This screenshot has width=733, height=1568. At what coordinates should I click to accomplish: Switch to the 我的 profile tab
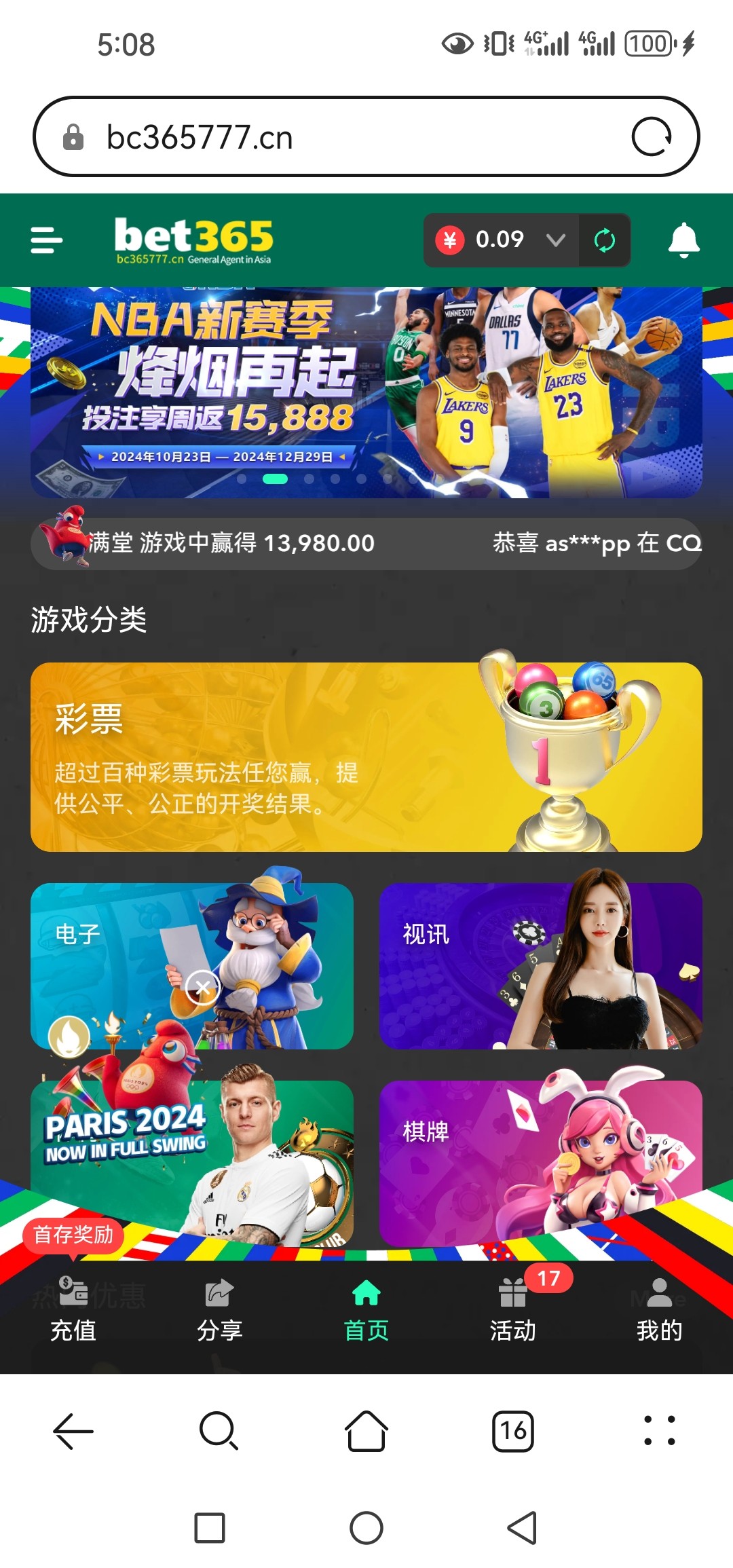coord(659,1311)
